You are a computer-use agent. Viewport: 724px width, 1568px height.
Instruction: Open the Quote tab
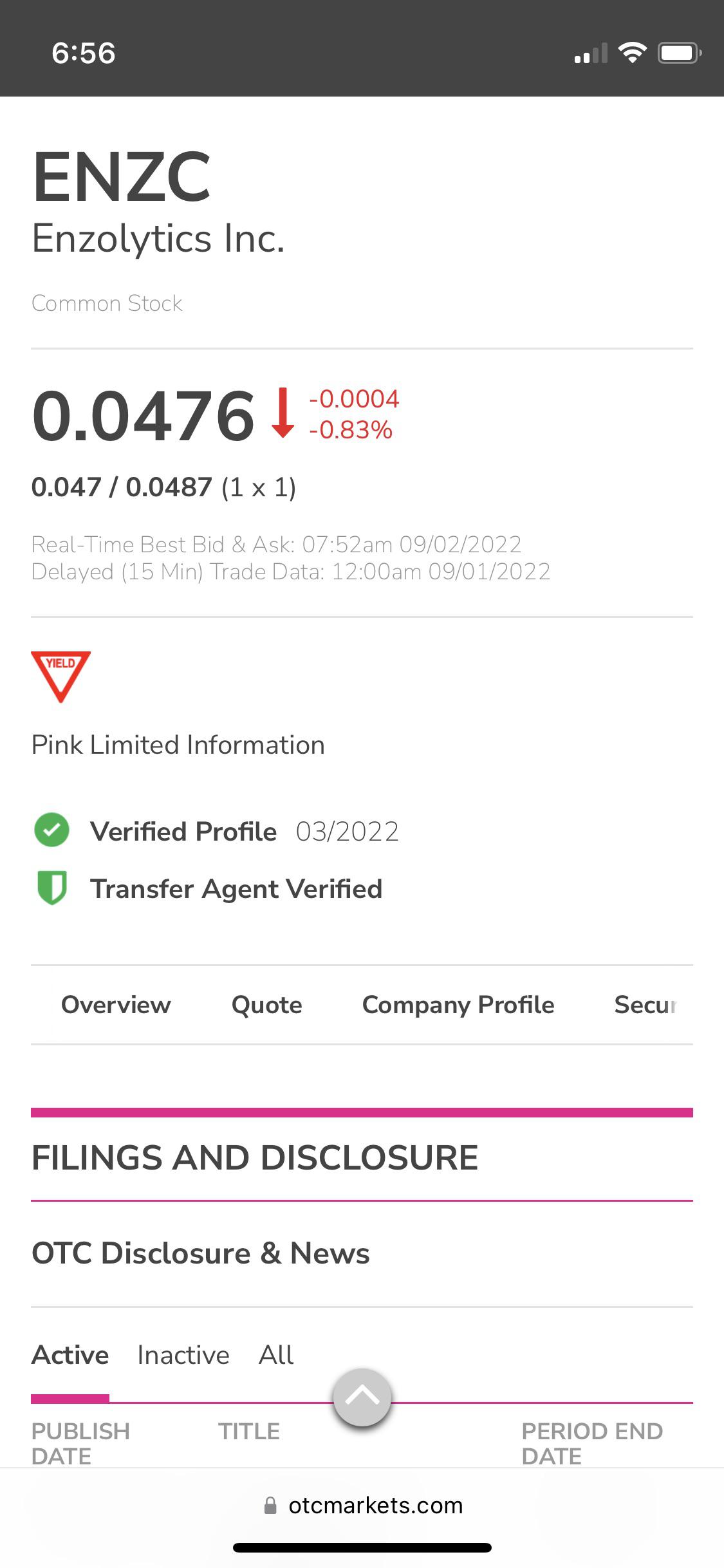click(x=266, y=1005)
